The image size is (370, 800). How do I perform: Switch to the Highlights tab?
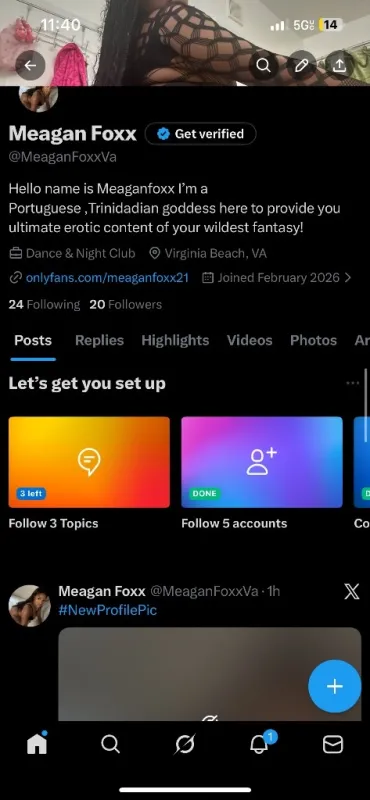point(175,340)
